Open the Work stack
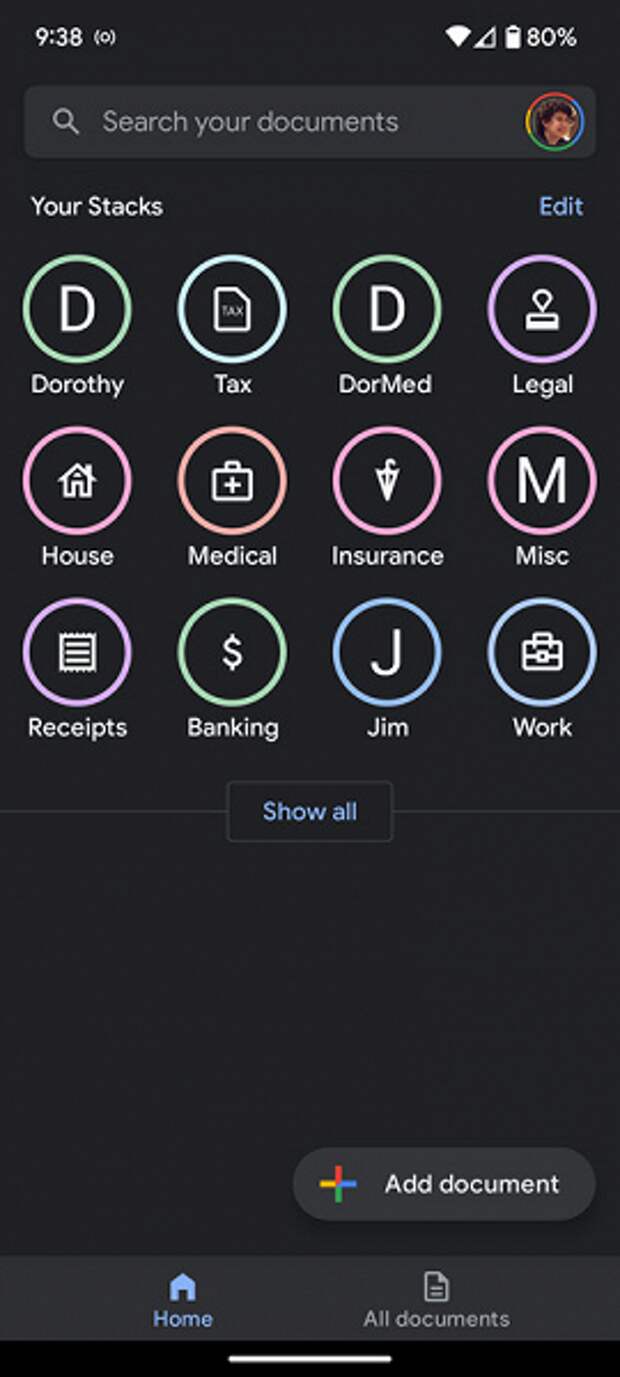The width and height of the screenshot is (620, 1377). (542, 652)
